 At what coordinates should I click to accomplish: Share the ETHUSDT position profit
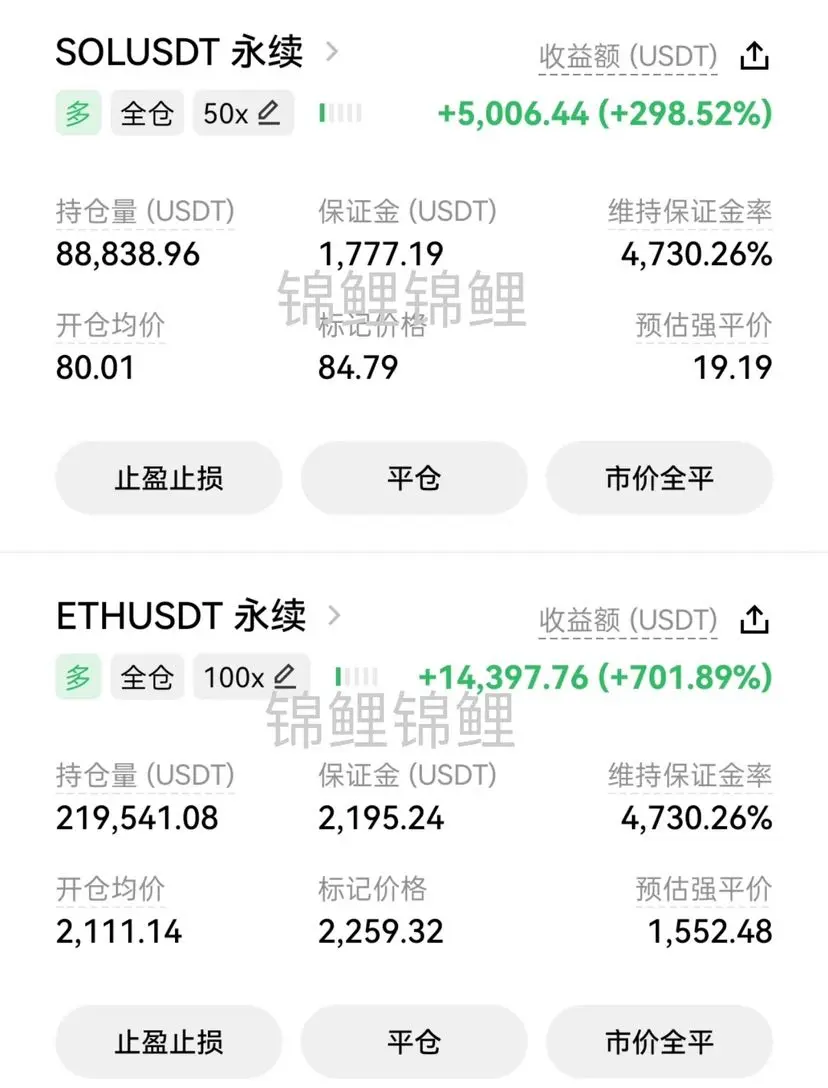click(x=754, y=621)
